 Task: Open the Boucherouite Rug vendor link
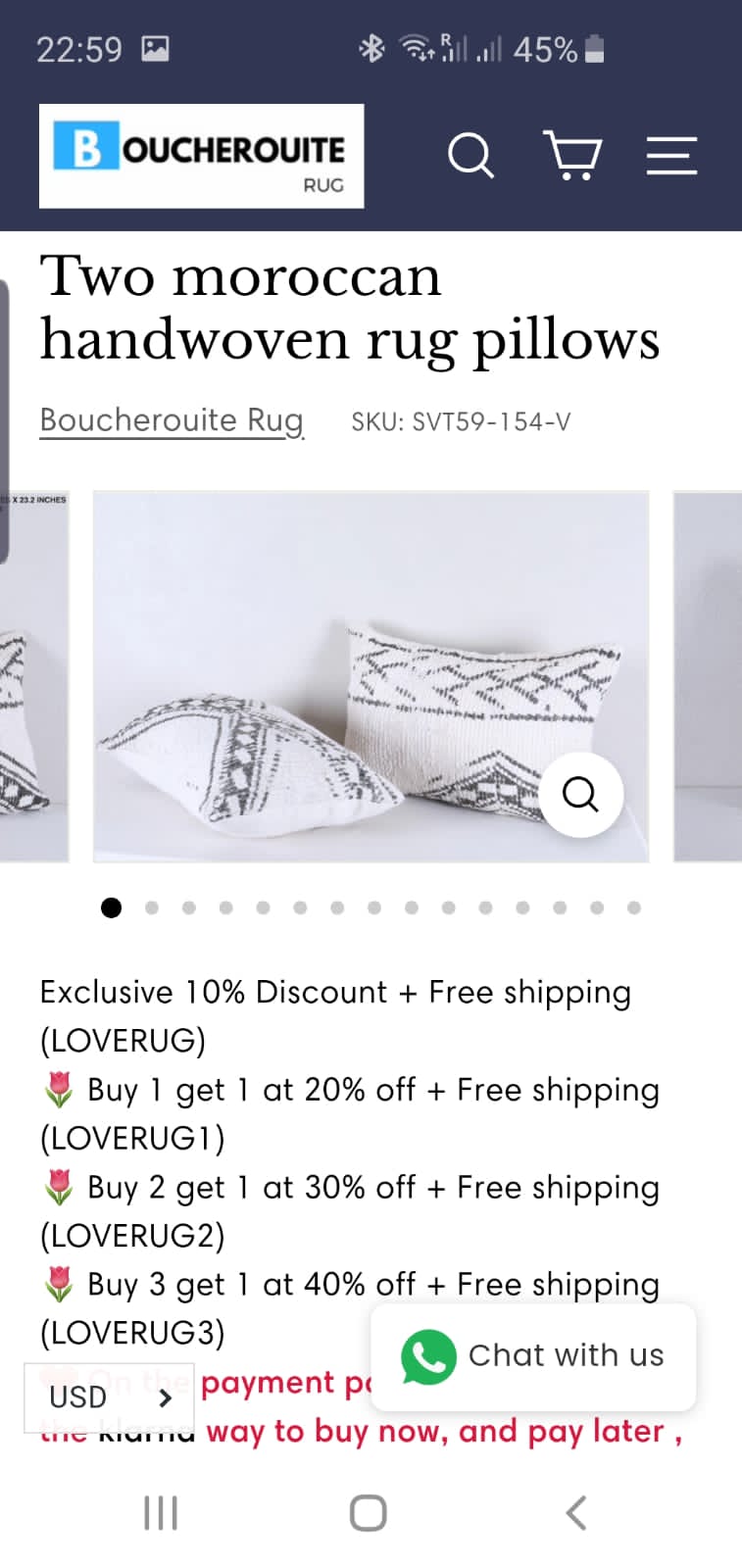click(x=172, y=420)
